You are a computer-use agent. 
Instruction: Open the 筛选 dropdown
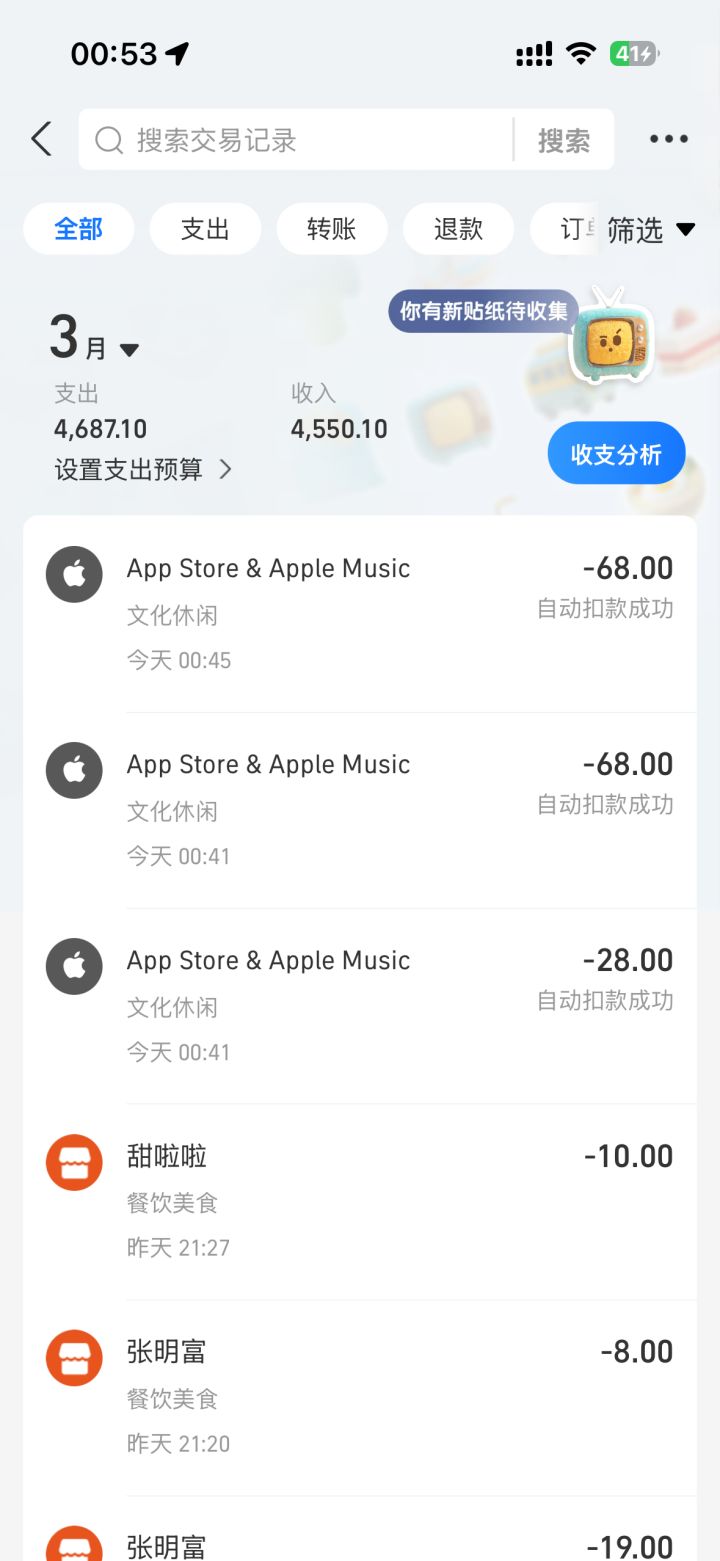click(650, 230)
